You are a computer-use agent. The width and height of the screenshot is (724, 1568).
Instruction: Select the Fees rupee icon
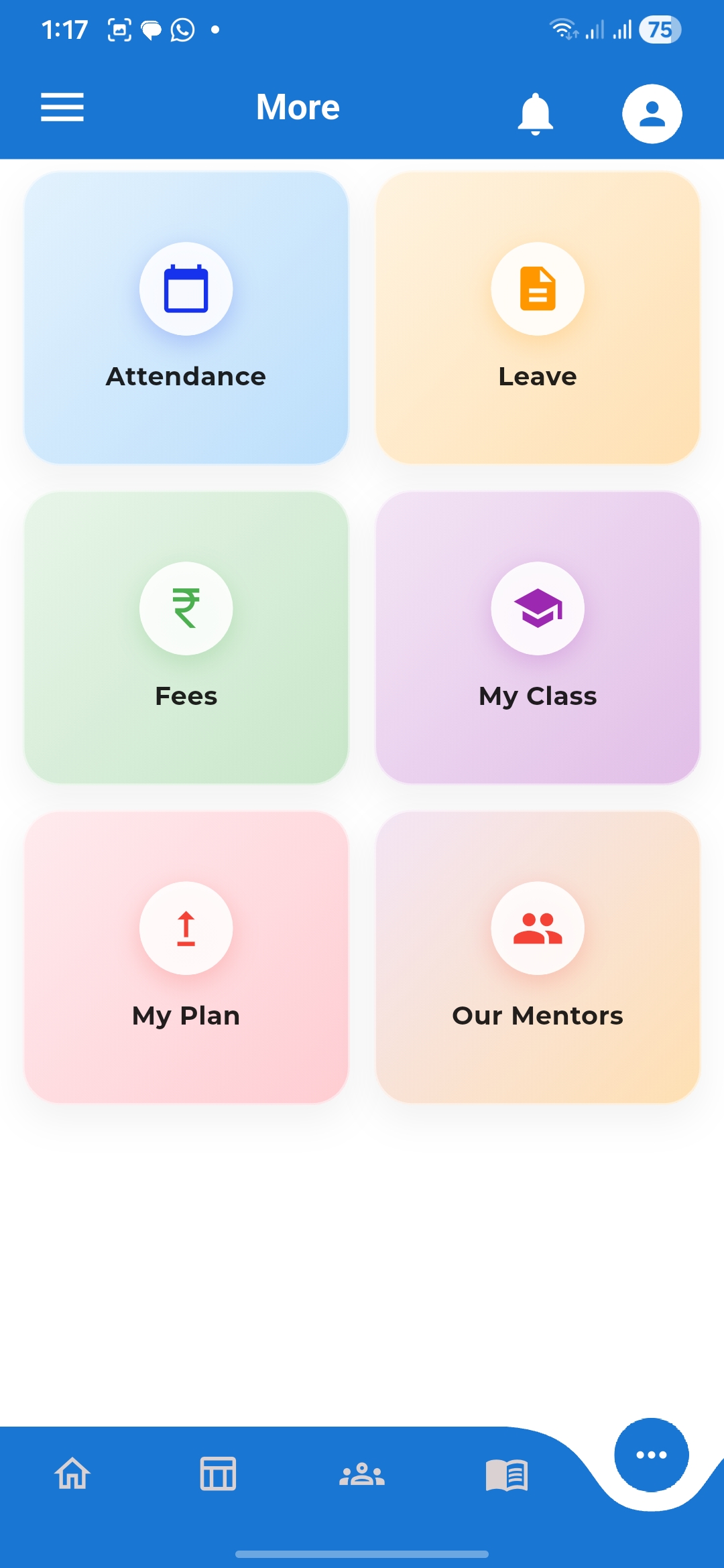point(186,608)
